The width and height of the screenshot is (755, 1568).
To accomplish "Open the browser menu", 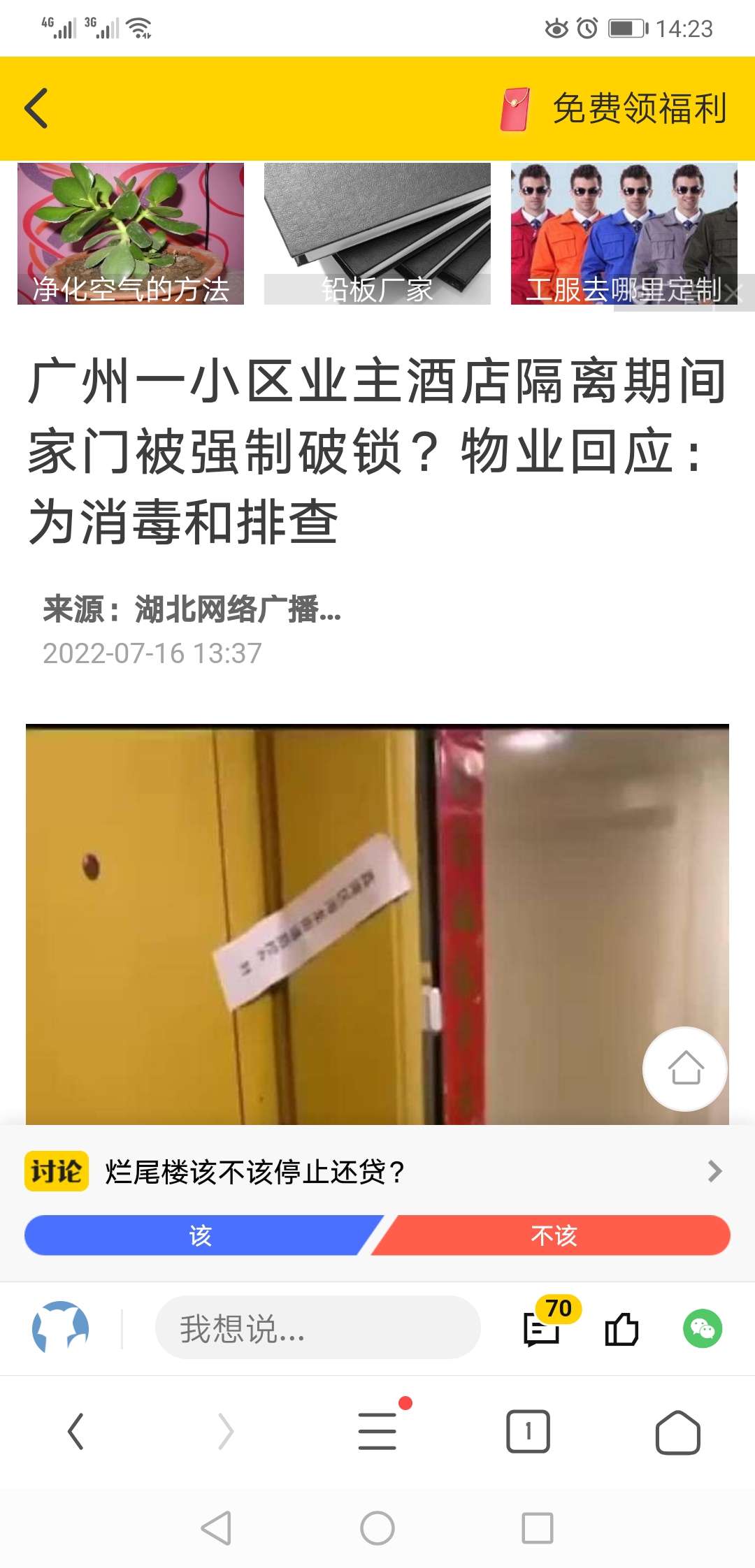I will (377, 1432).
